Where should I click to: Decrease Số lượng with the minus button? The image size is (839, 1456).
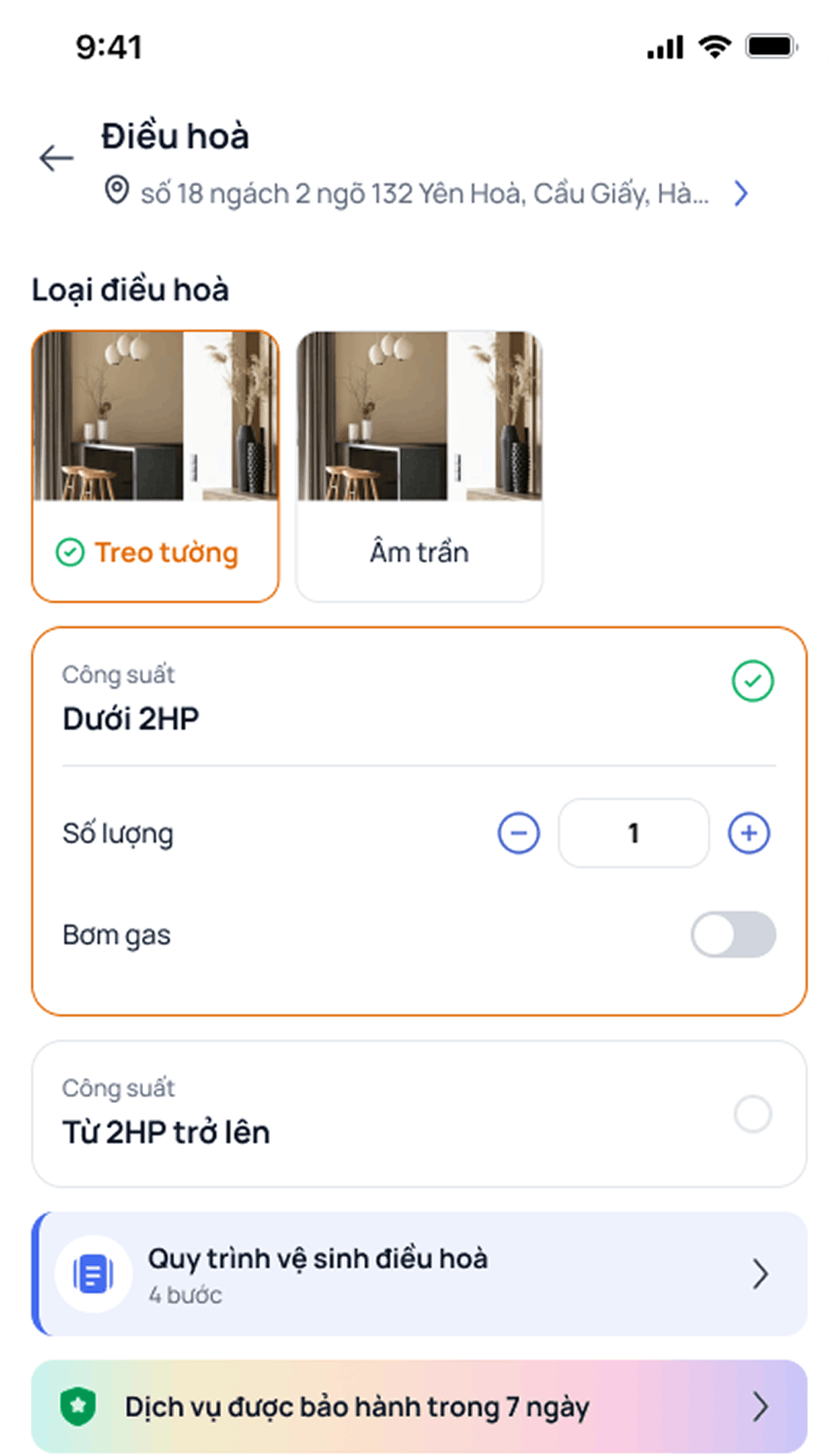518,833
